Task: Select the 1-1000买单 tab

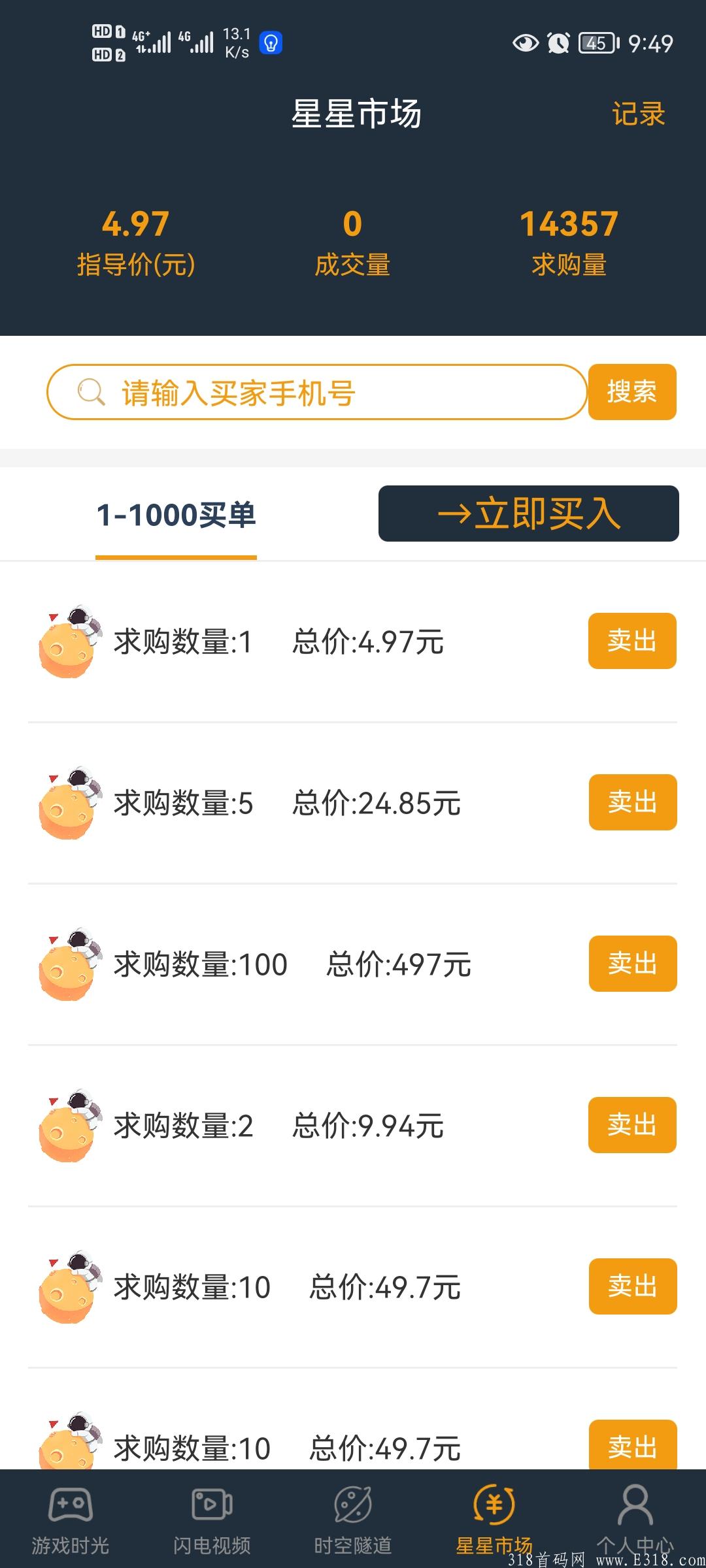Action: [x=177, y=515]
